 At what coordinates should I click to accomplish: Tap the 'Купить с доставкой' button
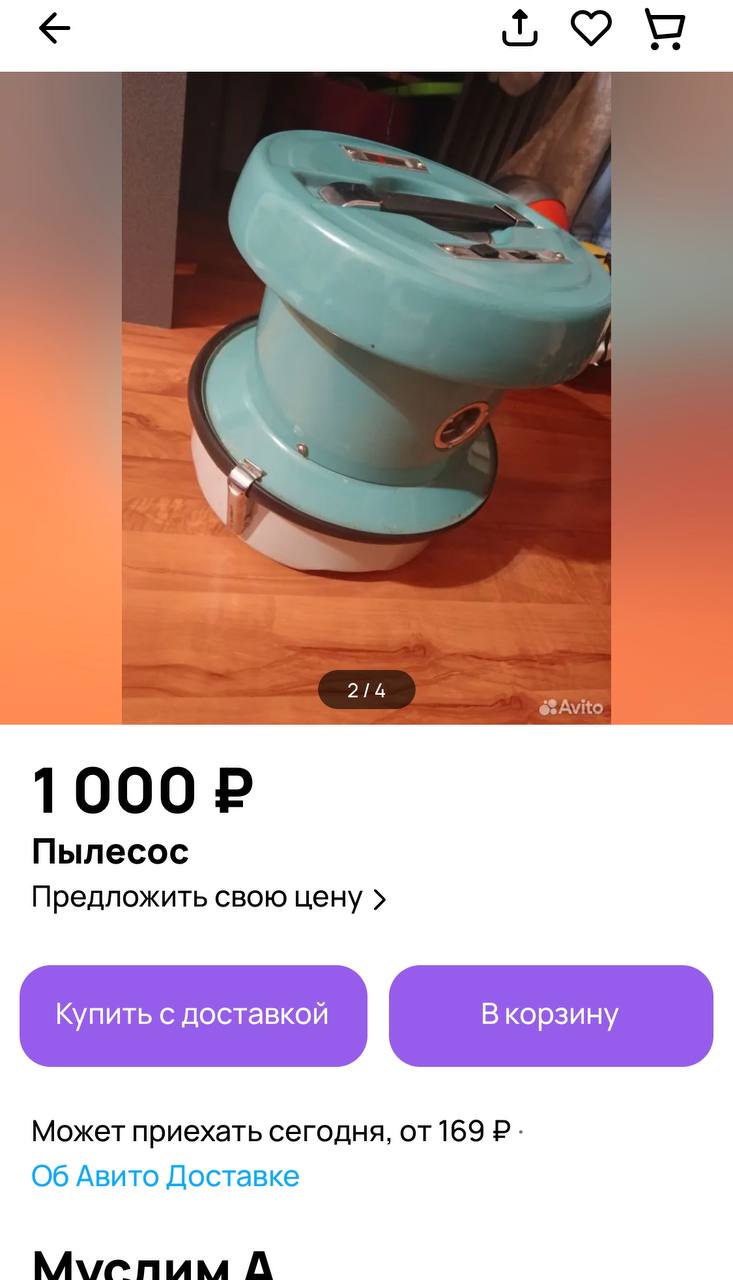(x=193, y=1015)
